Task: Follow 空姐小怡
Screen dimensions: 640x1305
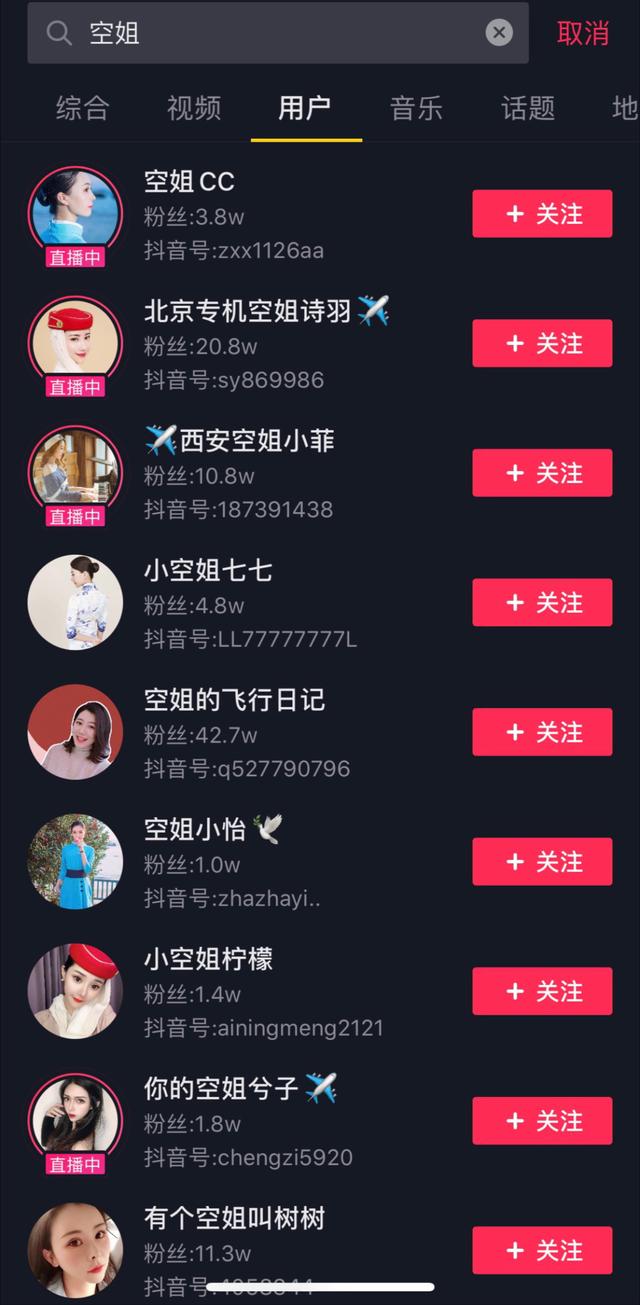Action: click(x=542, y=862)
